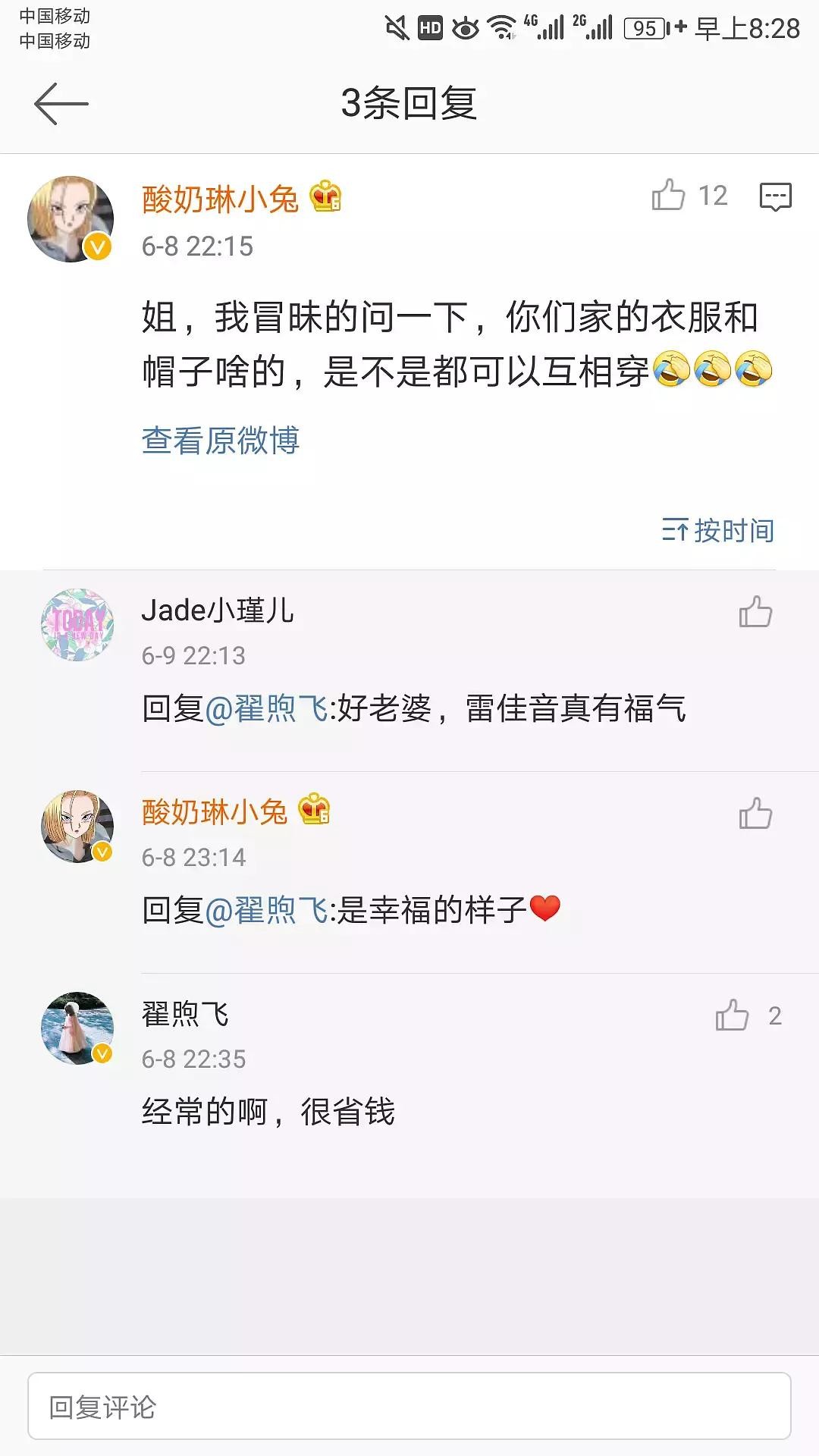Like 翟煦飞's reply 经常的啊

click(733, 1015)
